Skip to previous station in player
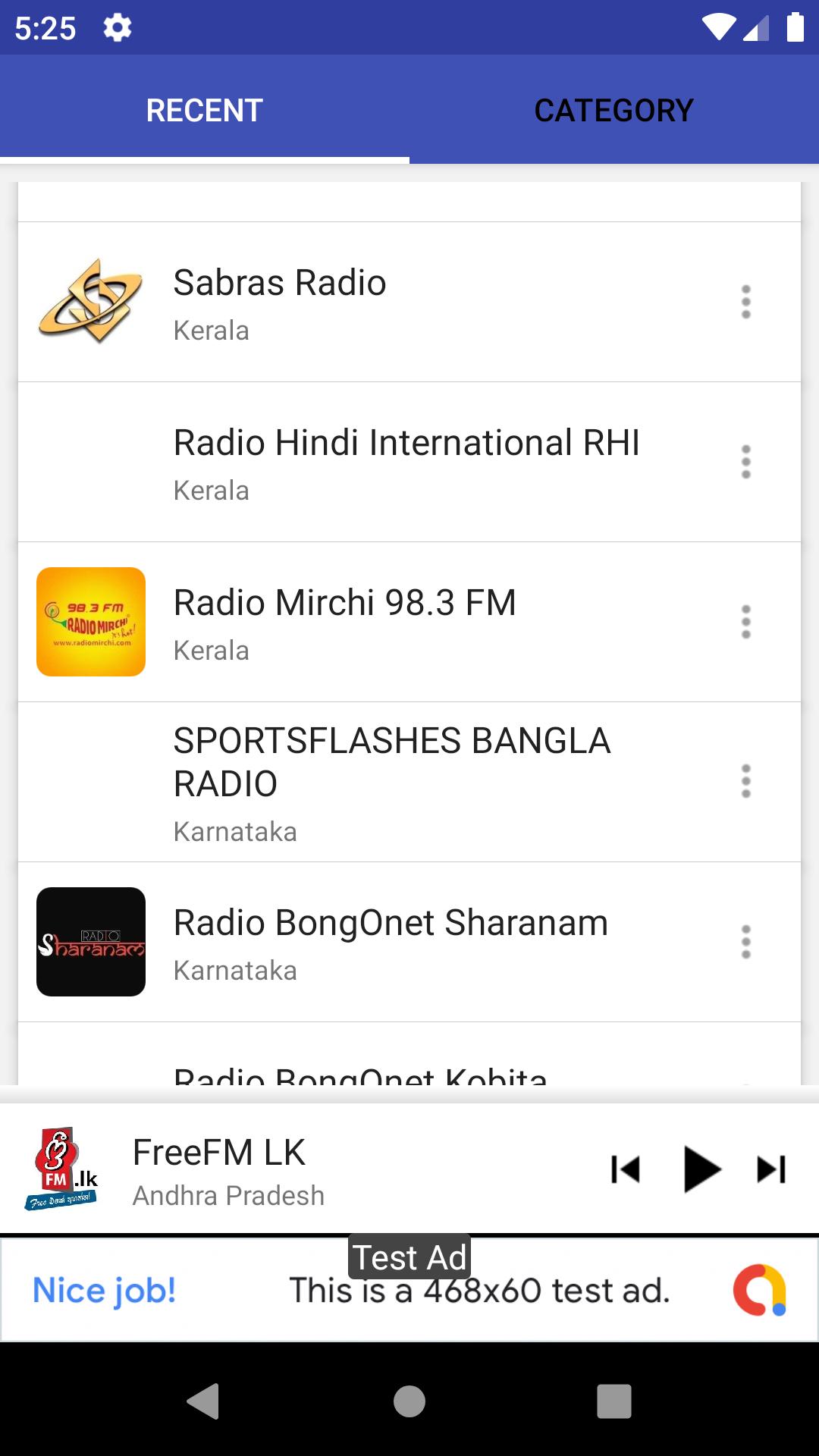 coord(626,1169)
